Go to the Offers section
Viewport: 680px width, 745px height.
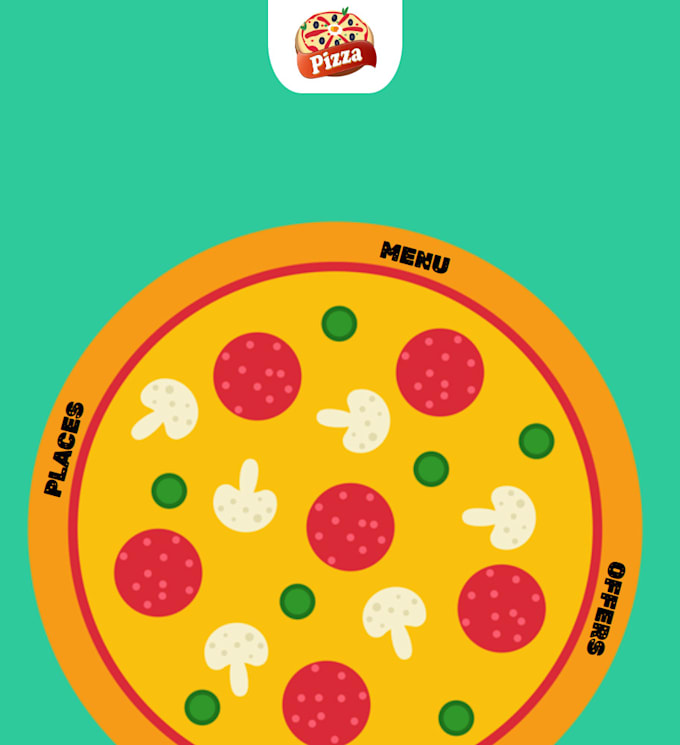pyautogui.click(x=606, y=608)
